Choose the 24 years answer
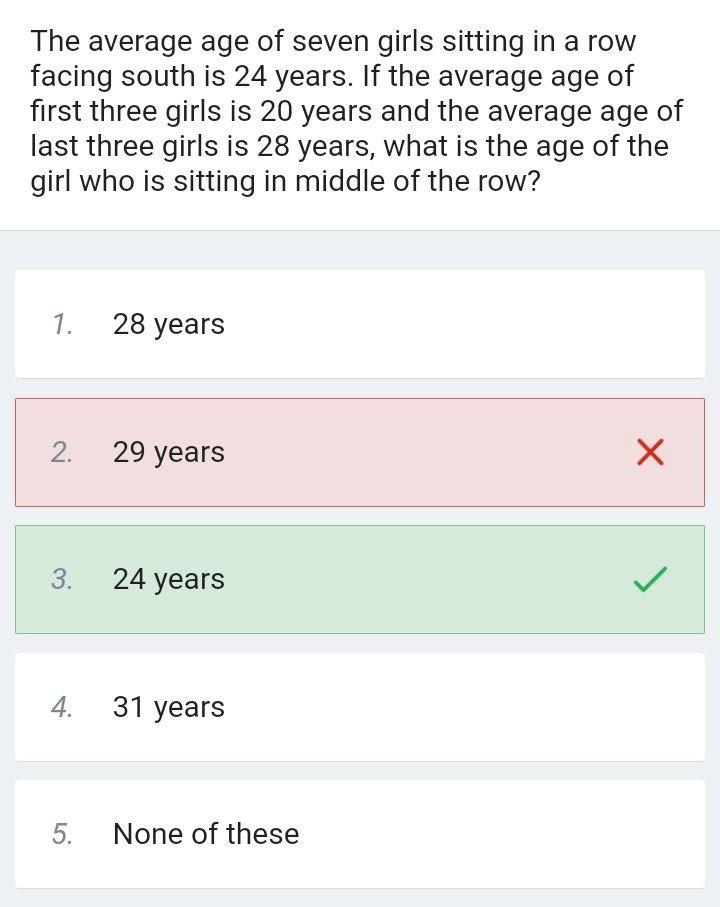This screenshot has height=907, width=720. coord(359,579)
